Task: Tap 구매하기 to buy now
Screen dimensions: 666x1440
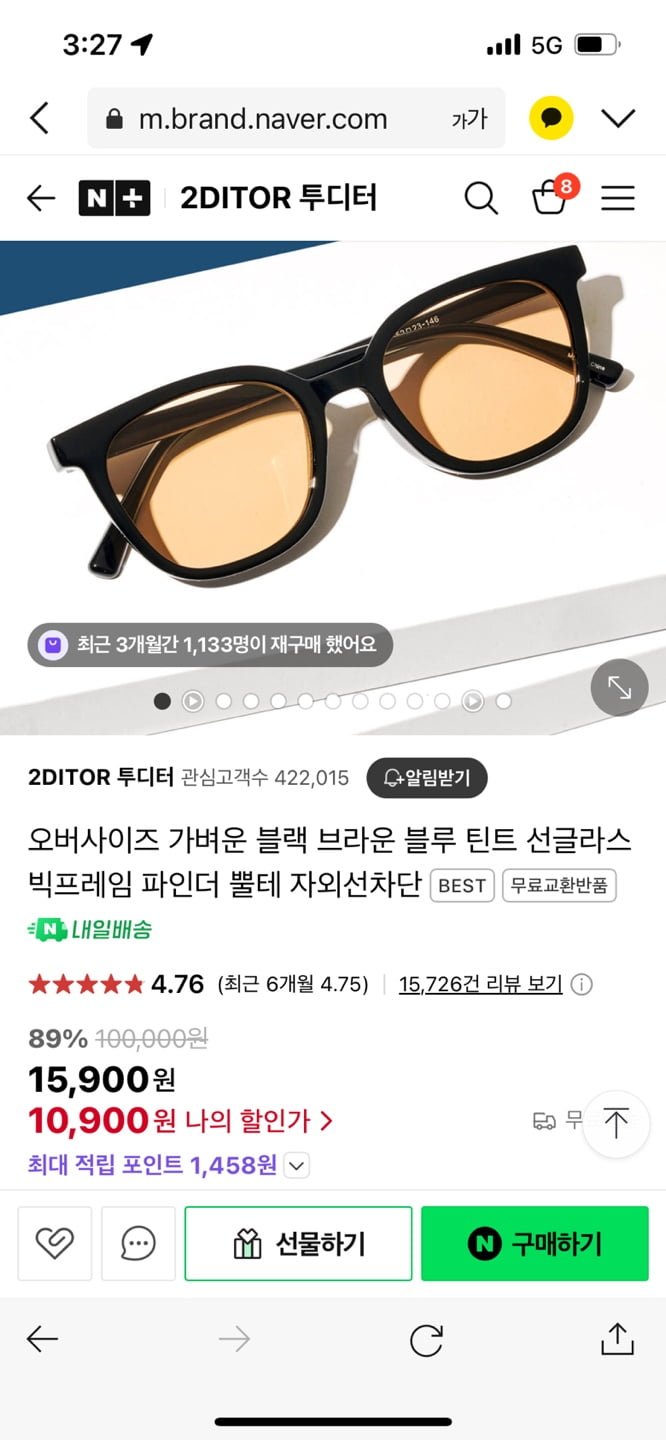Action: pos(535,1243)
